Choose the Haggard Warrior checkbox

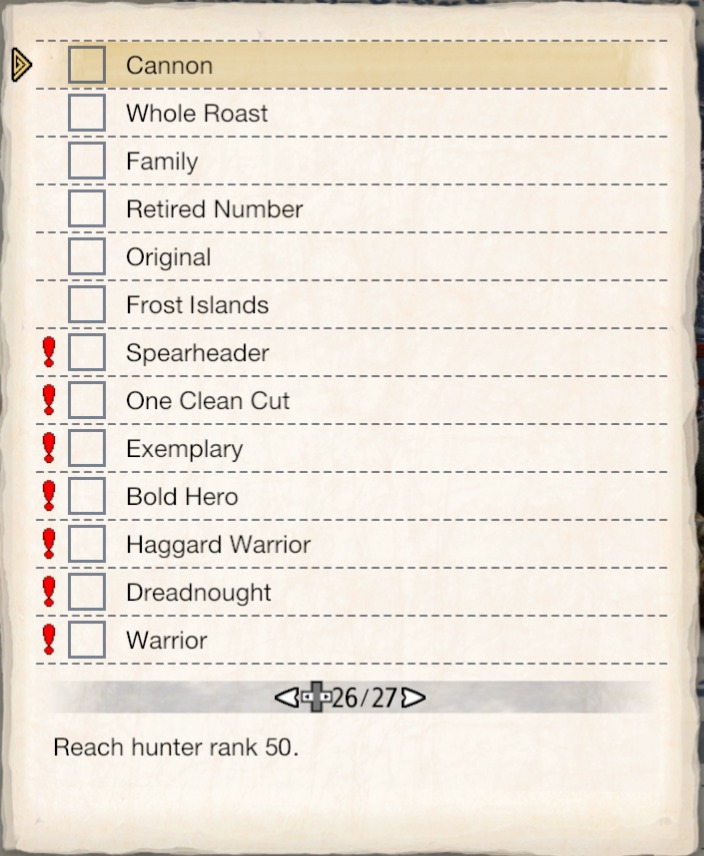[x=87, y=545]
